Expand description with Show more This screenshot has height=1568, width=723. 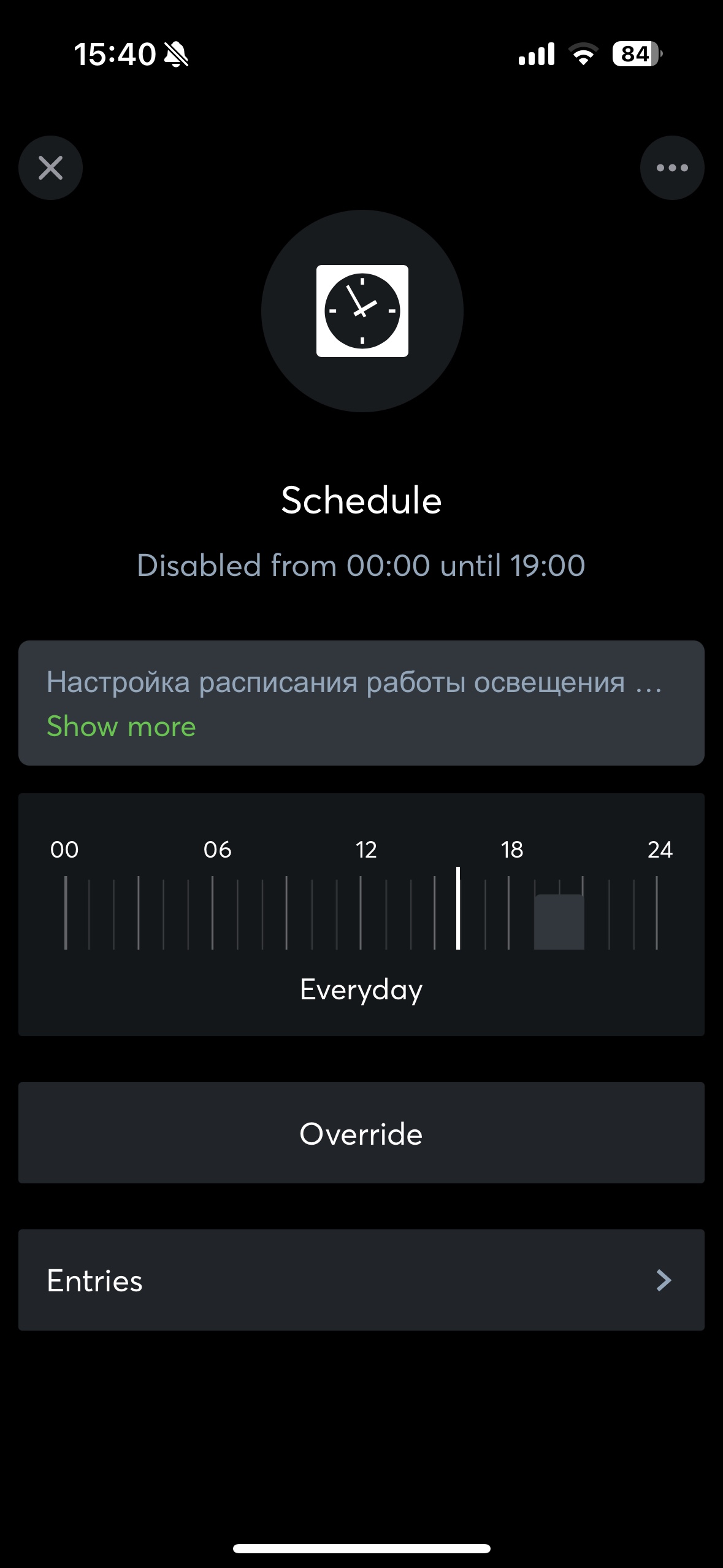pos(121,726)
